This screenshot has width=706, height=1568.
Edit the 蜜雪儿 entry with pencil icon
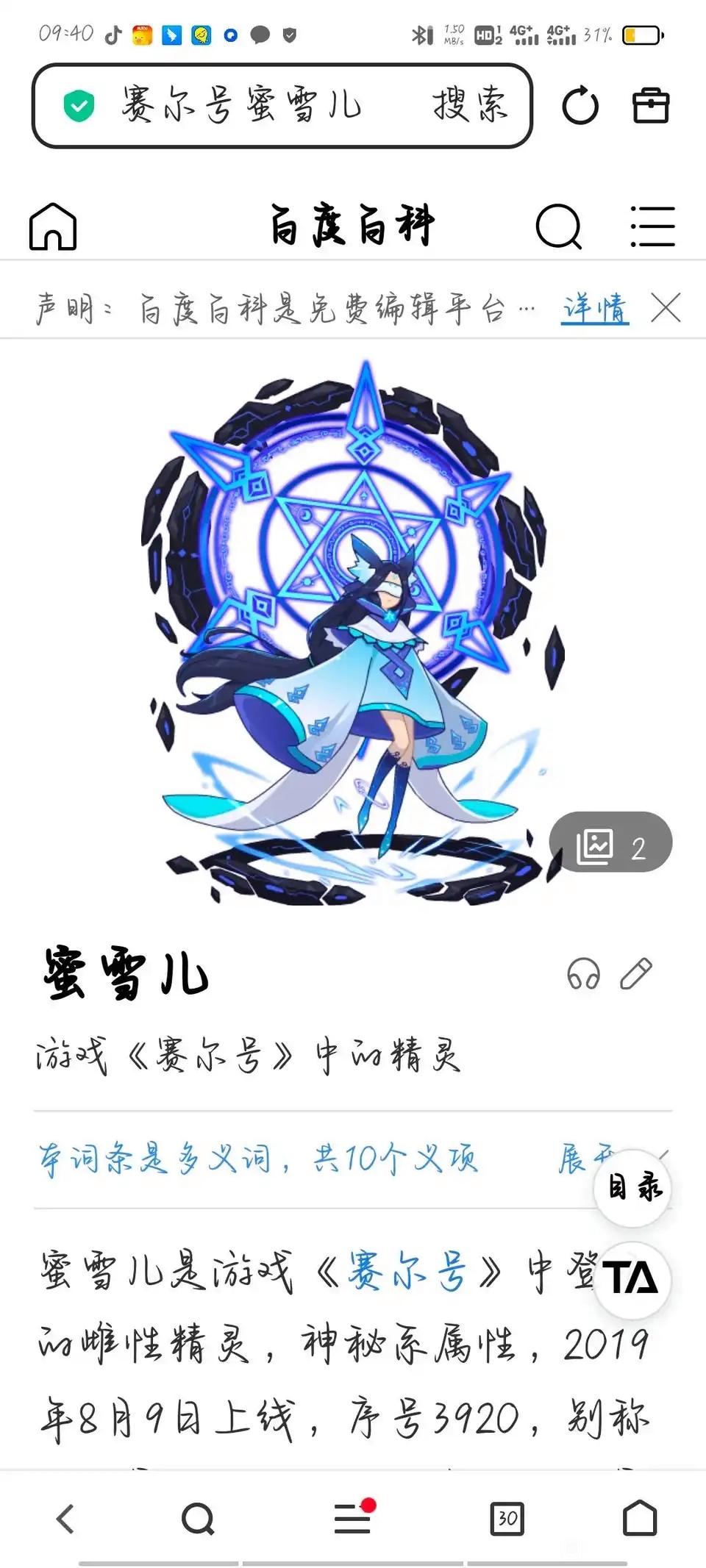[636, 973]
